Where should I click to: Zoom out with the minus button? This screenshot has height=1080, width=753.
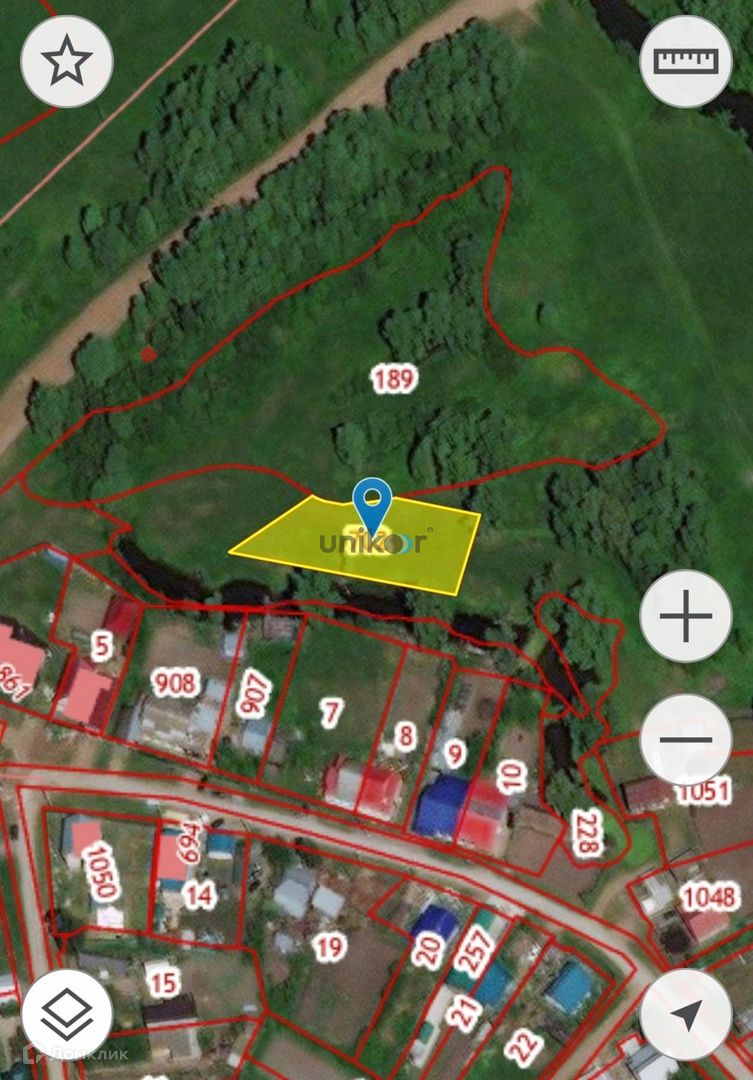[x=686, y=741]
